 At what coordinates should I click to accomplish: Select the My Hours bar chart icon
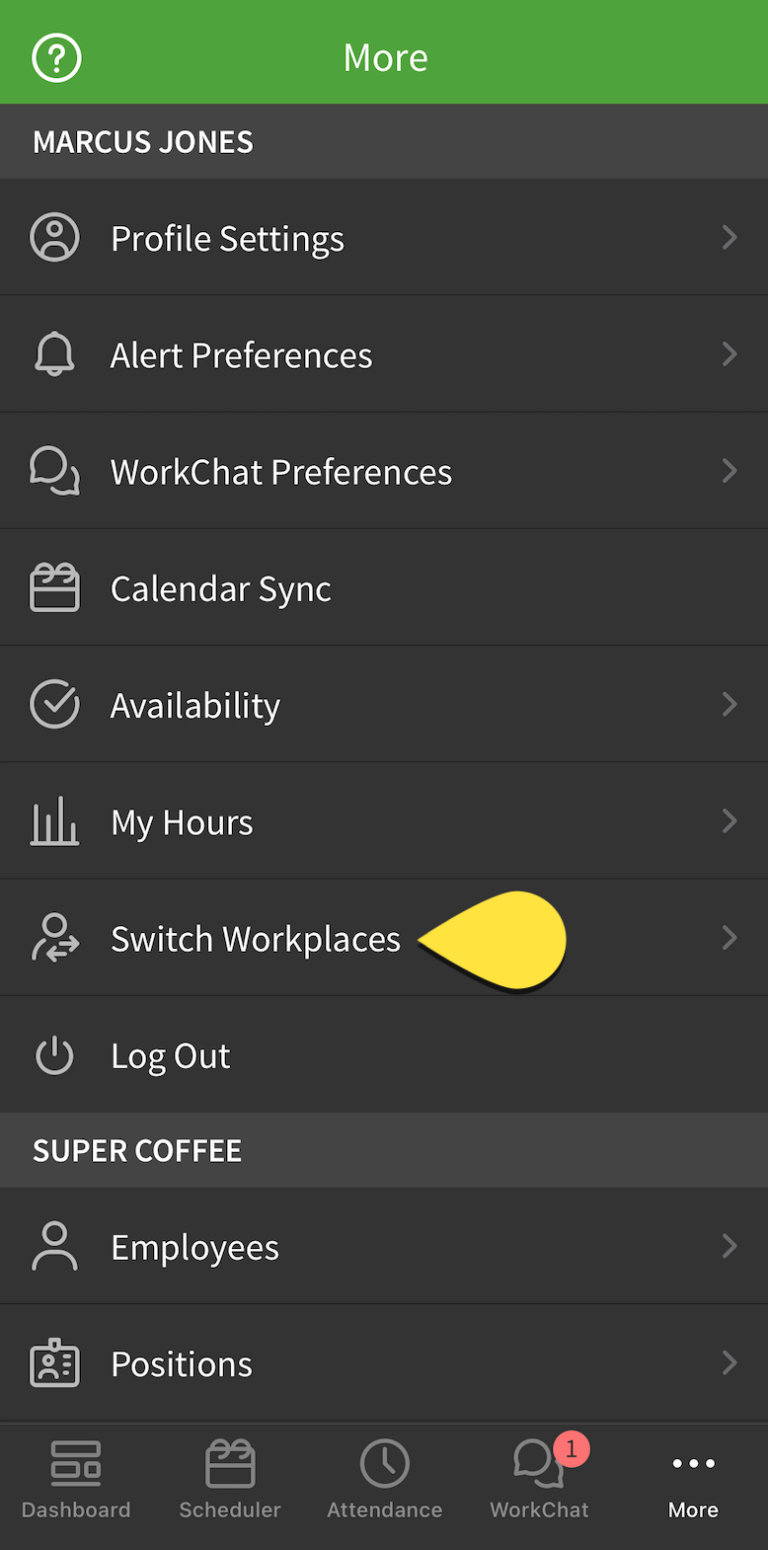[54, 821]
